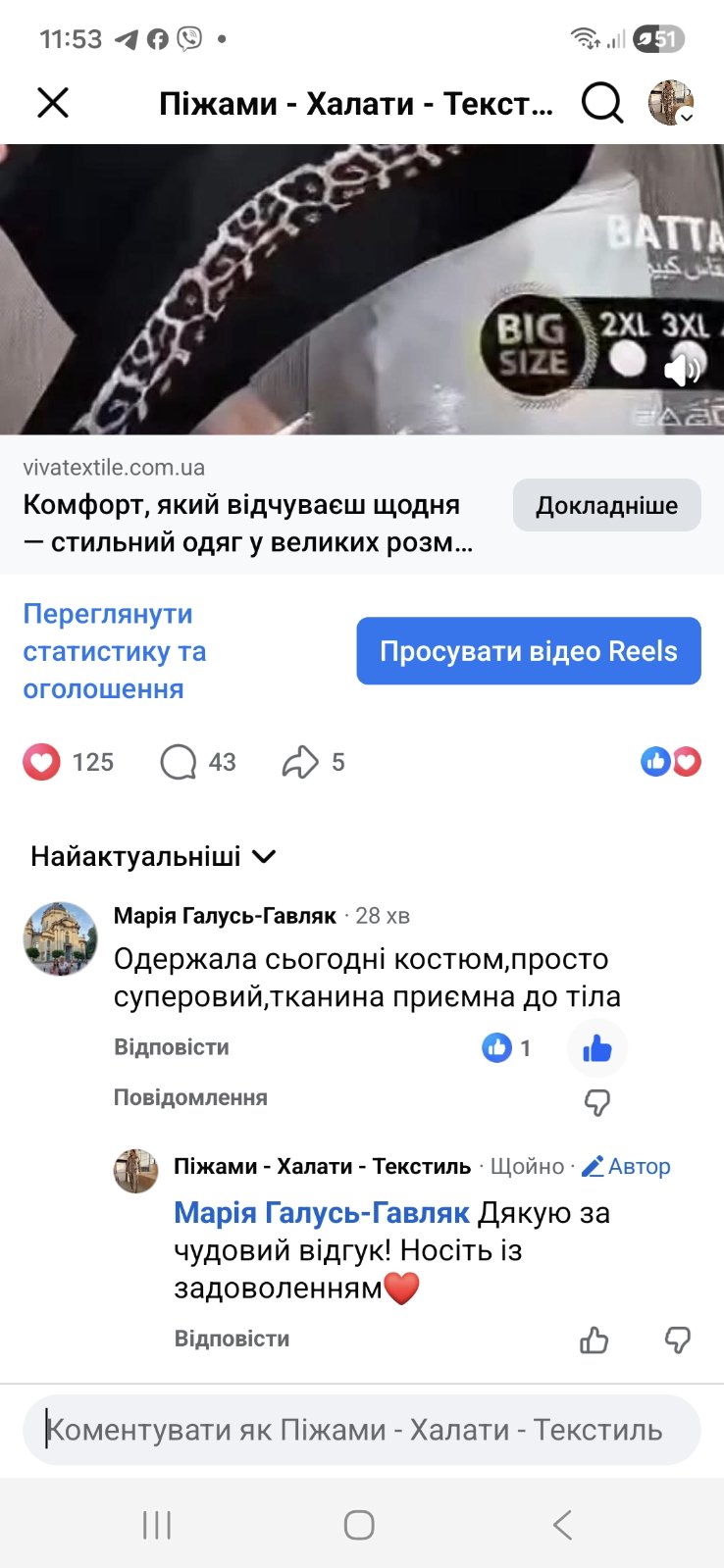The image size is (724, 1568).
Task: Open the profile switcher avatar
Action: (x=671, y=102)
